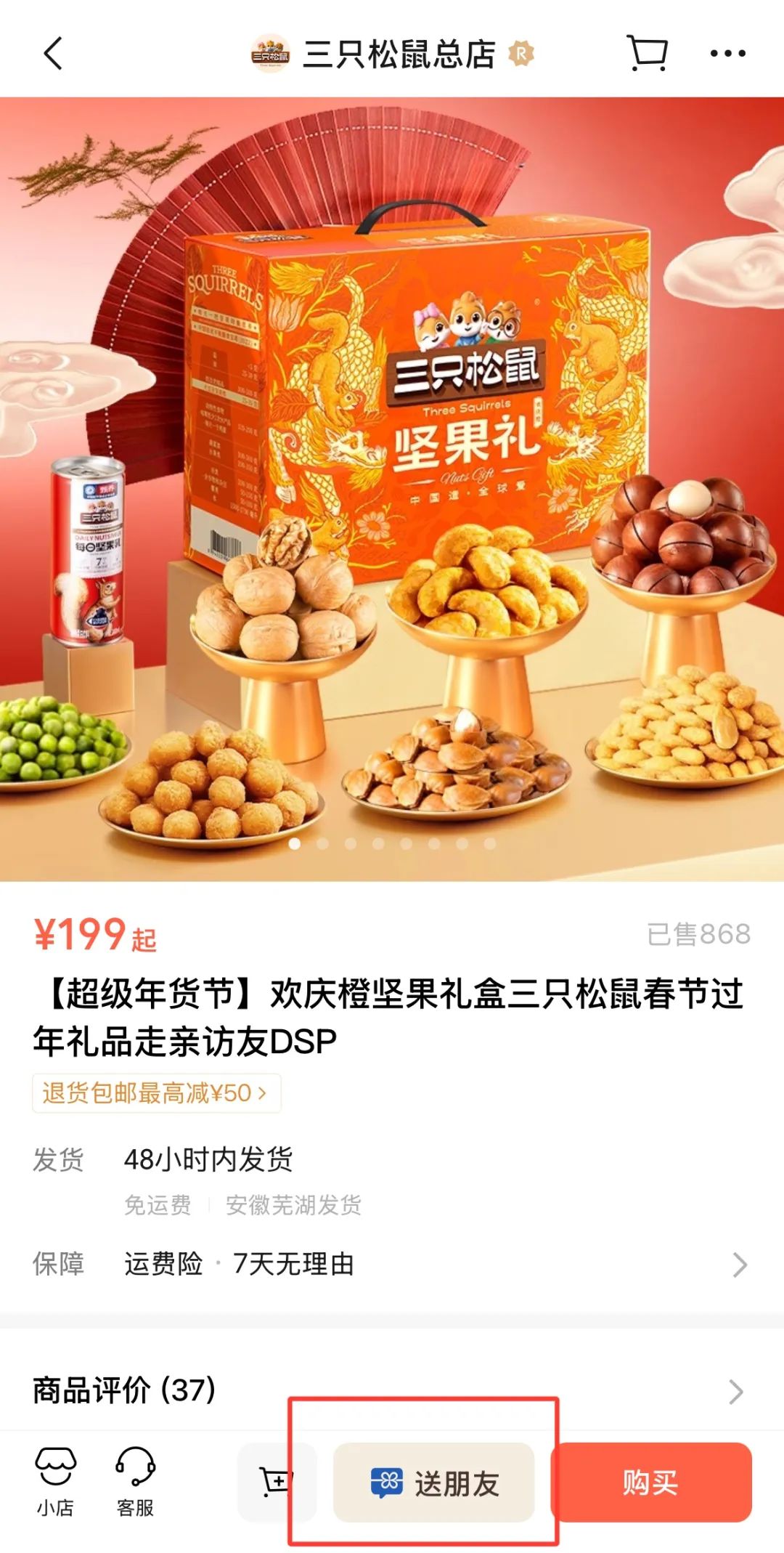The image size is (784, 1553).
Task: Open the shopping cart icon
Action: click(x=647, y=53)
